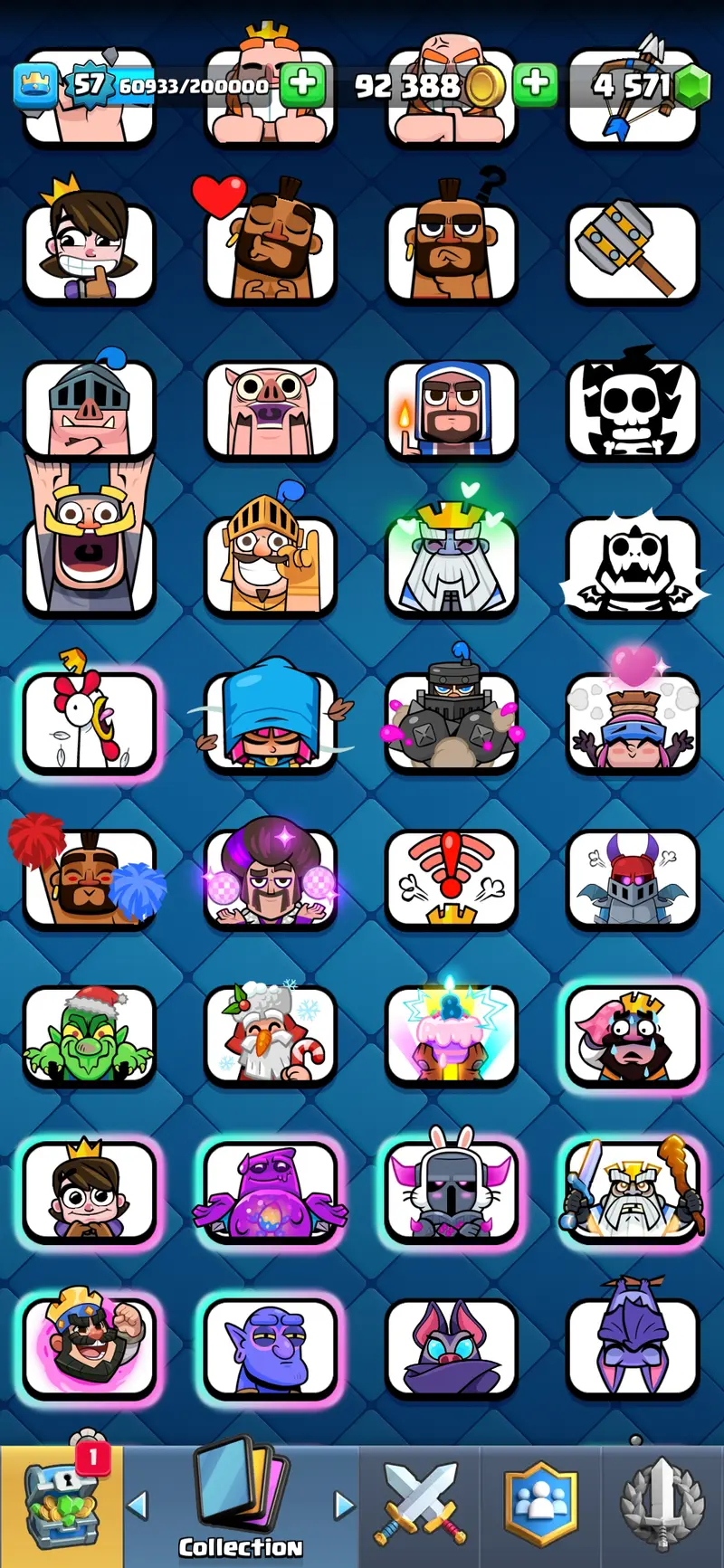Select the Collection tab

pos(241,1502)
